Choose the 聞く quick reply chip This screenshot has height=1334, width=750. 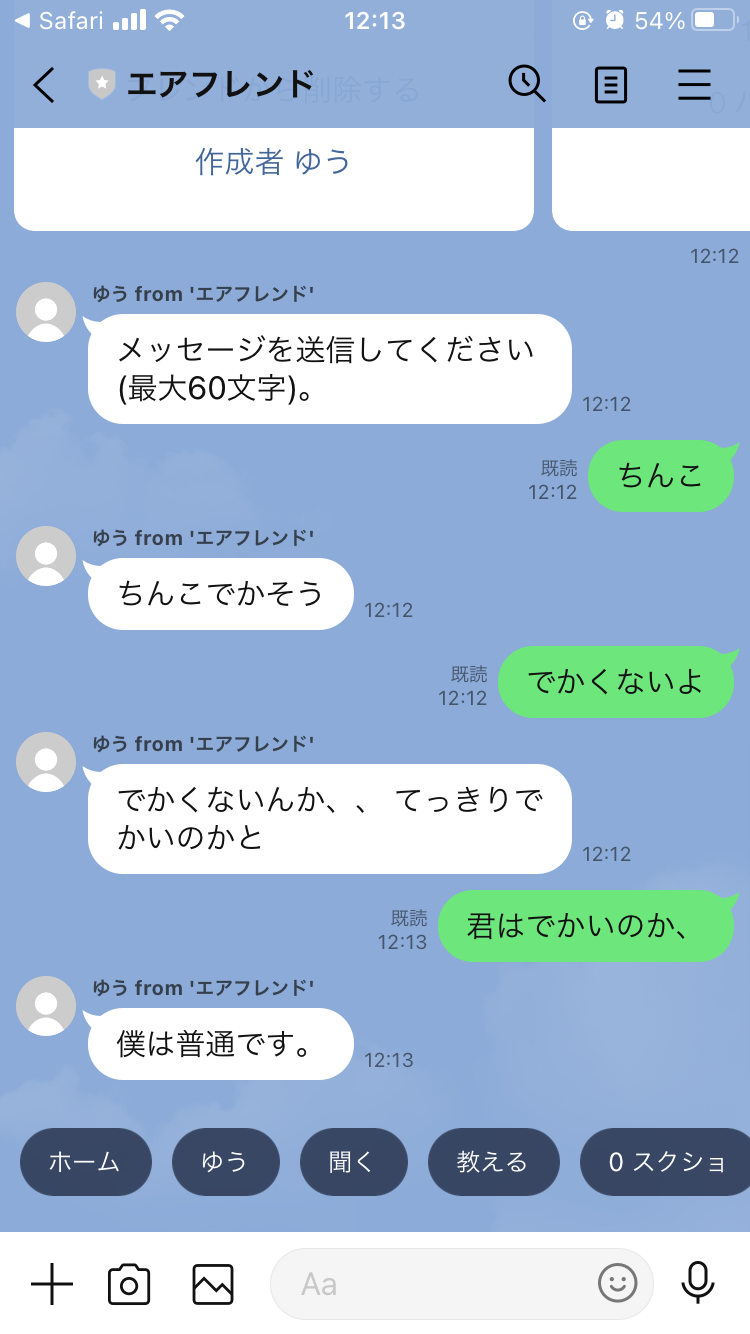(354, 1162)
